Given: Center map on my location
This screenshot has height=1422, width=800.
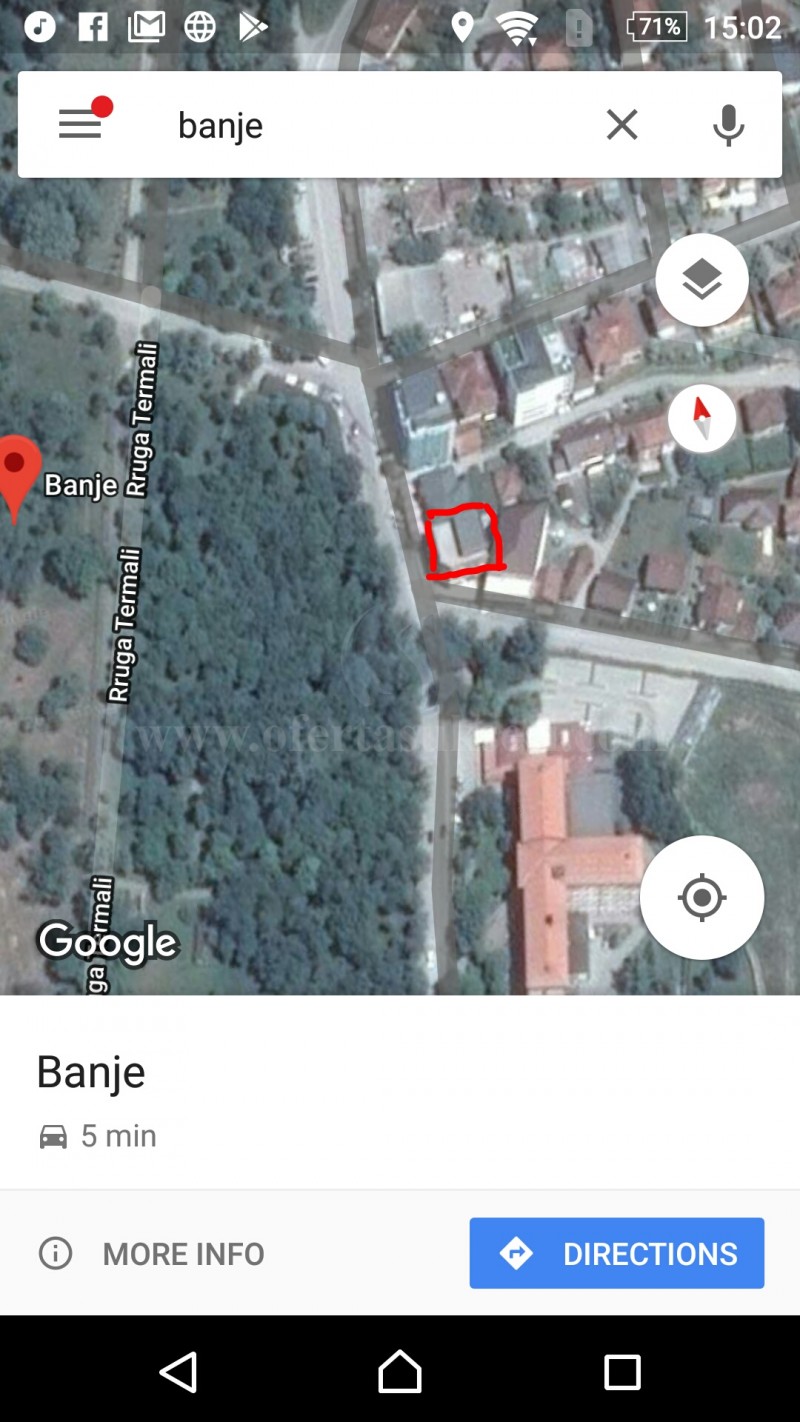Looking at the screenshot, I should 702,897.
